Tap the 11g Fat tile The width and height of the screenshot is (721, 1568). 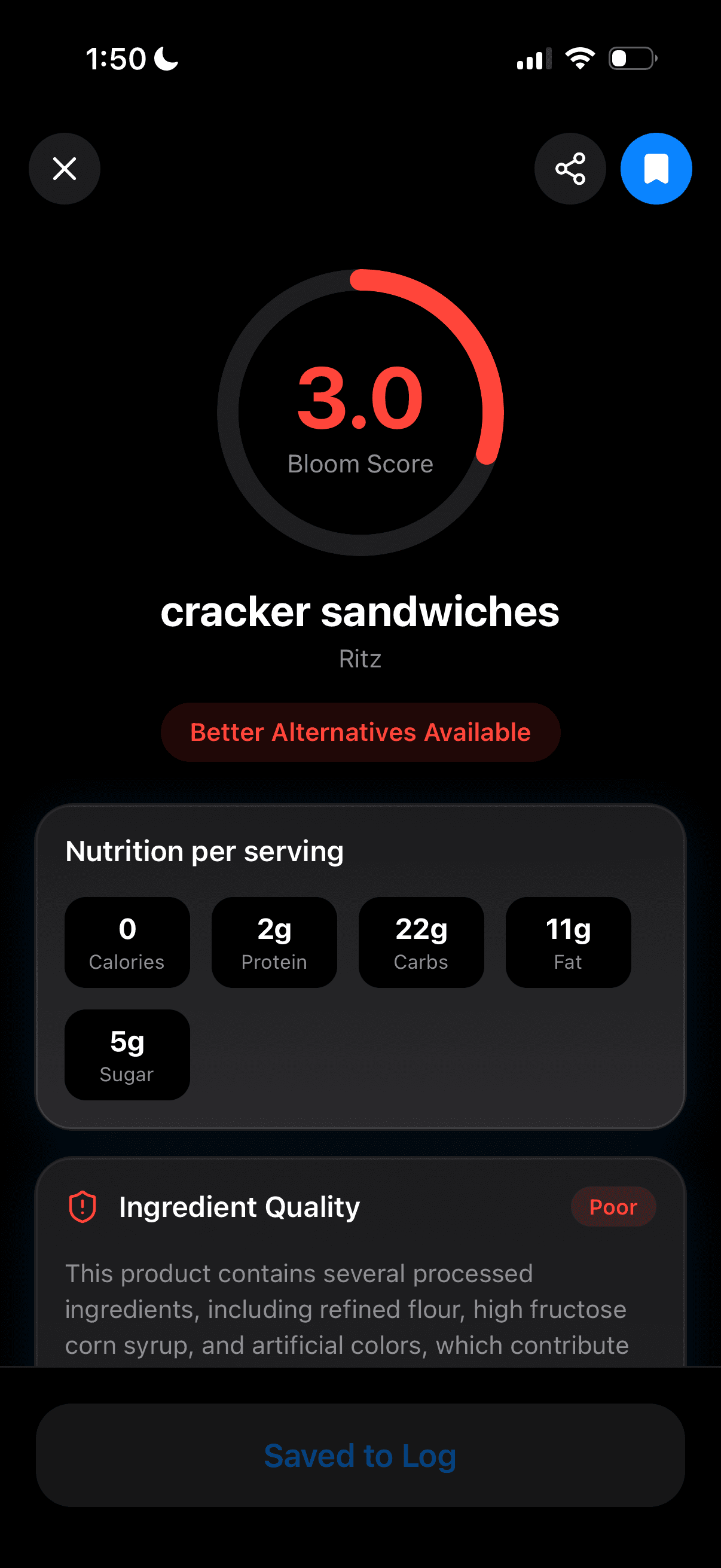pyautogui.click(x=568, y=942)
